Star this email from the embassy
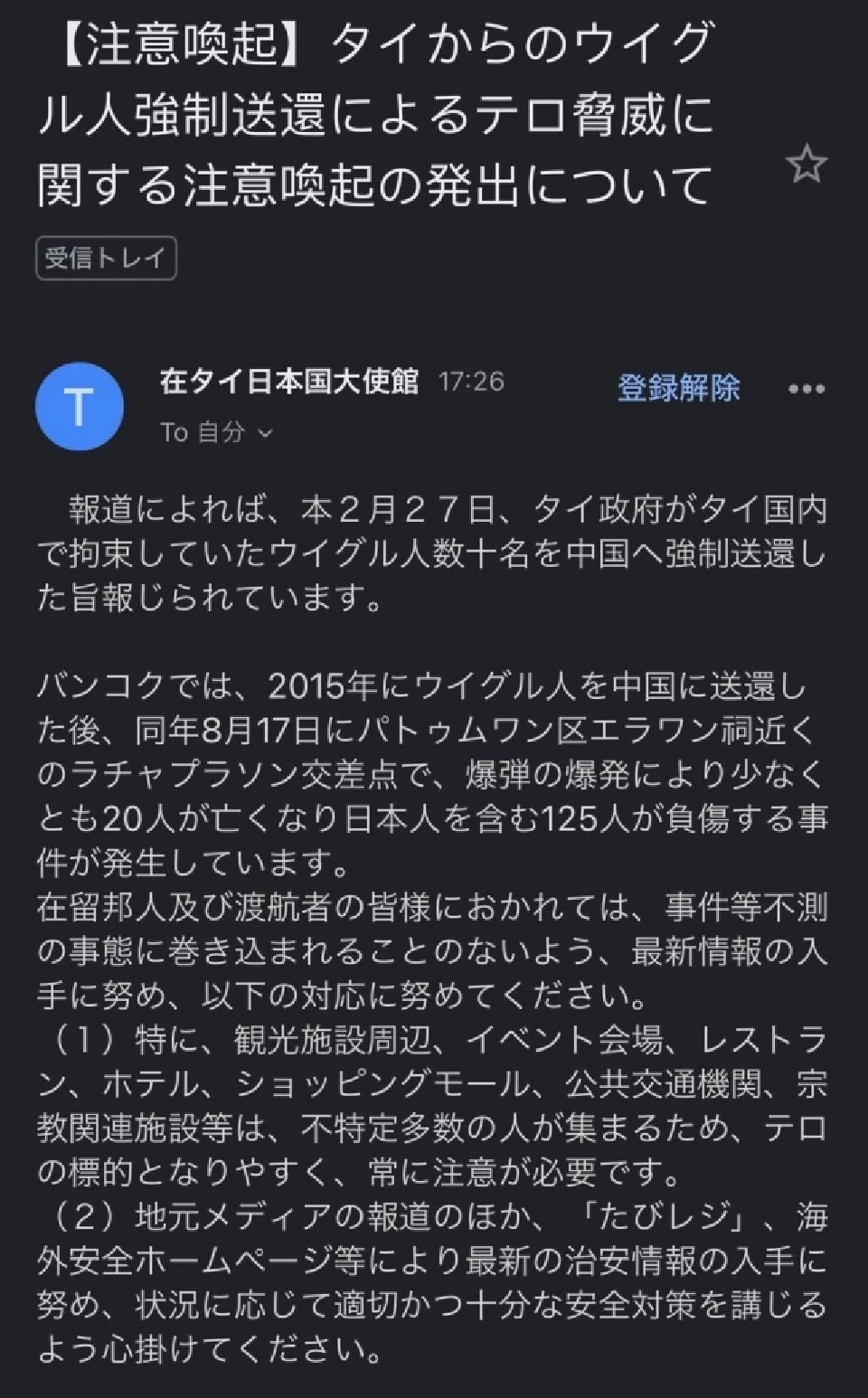Screen dimensions: 868x1398 click(806, 165)
